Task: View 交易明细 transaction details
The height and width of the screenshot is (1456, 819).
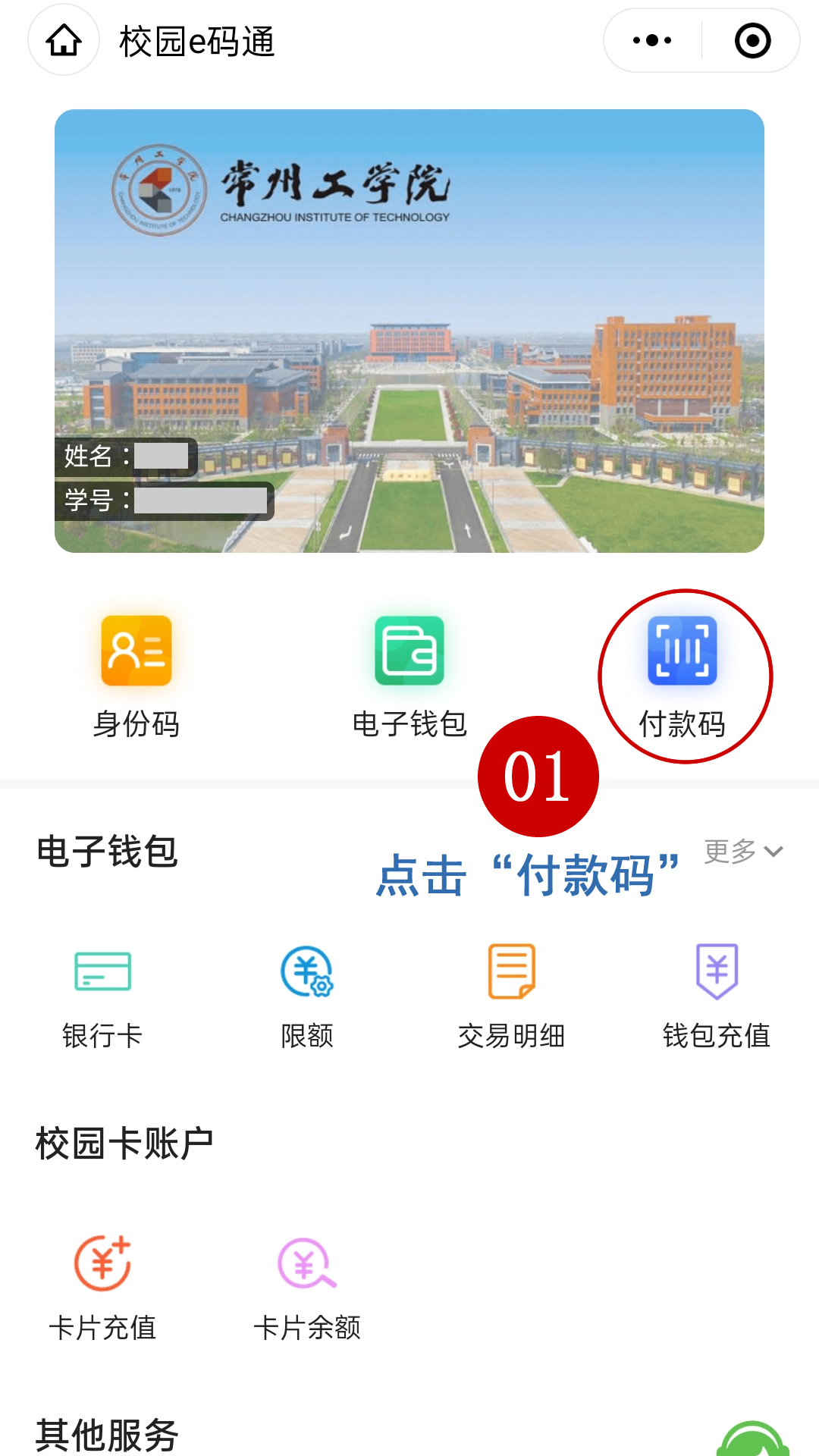Action: pos(512,995)
